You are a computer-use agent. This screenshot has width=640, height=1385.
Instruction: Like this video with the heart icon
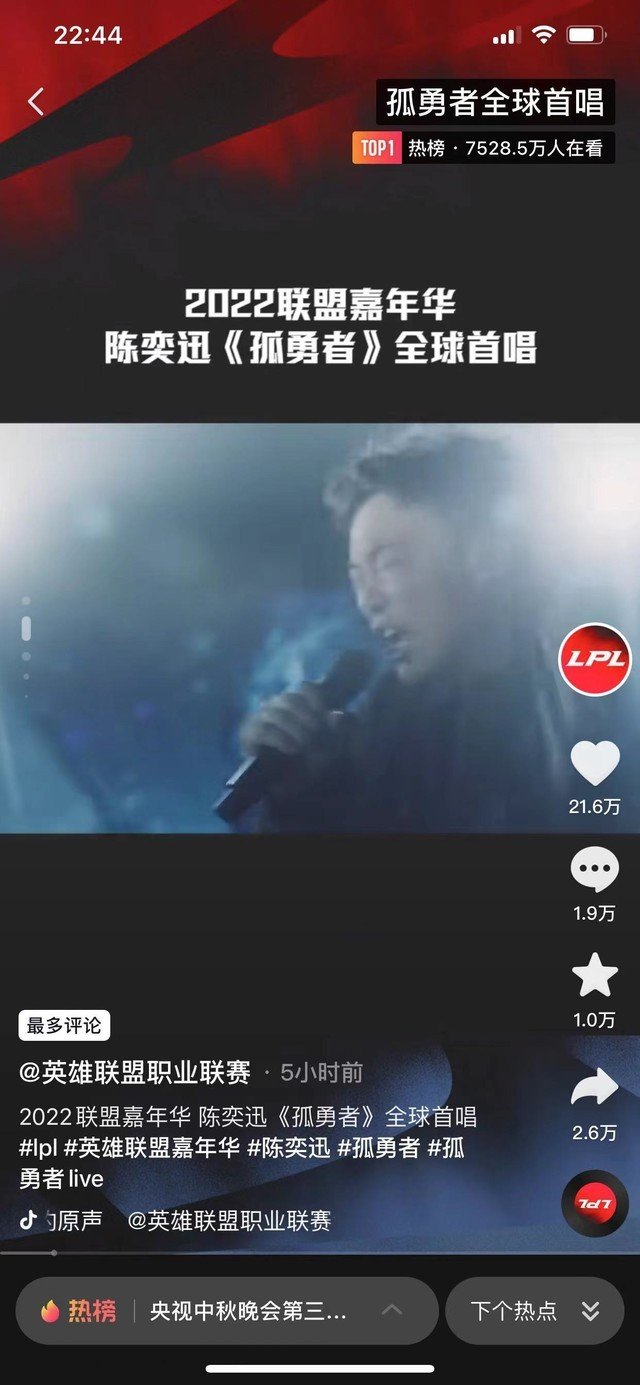coord(594,765)
